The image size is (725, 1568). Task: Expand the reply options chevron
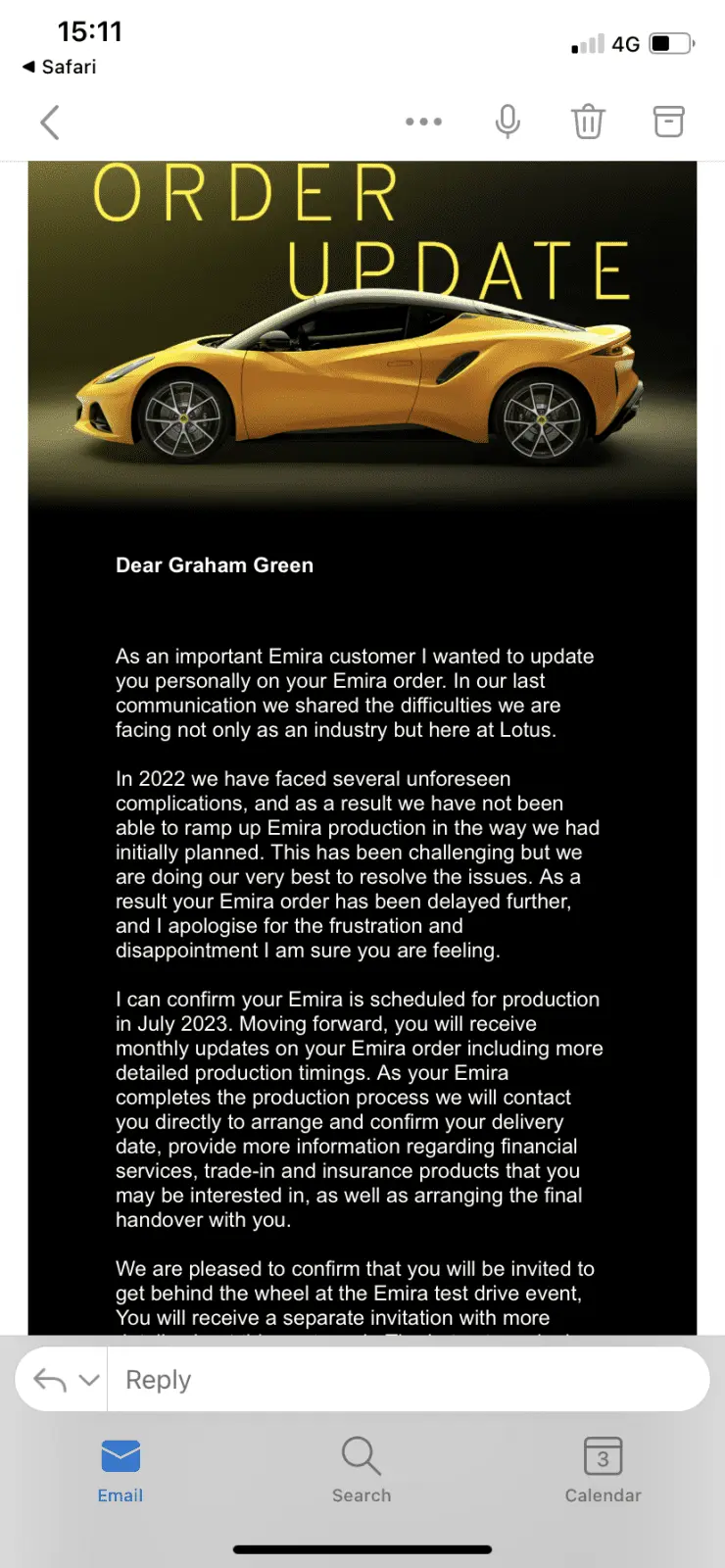89,1380
